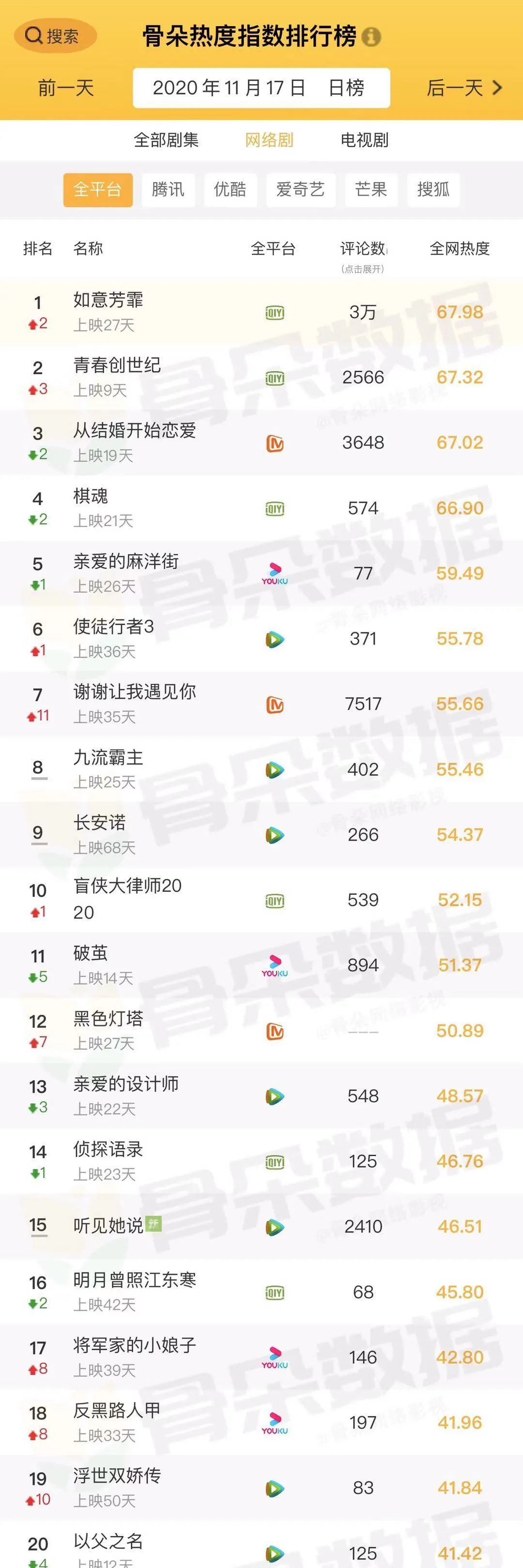The image size is (523, 1568).
Task: Filter by 腾讯 platform
Action: click(x=168, y=189)
